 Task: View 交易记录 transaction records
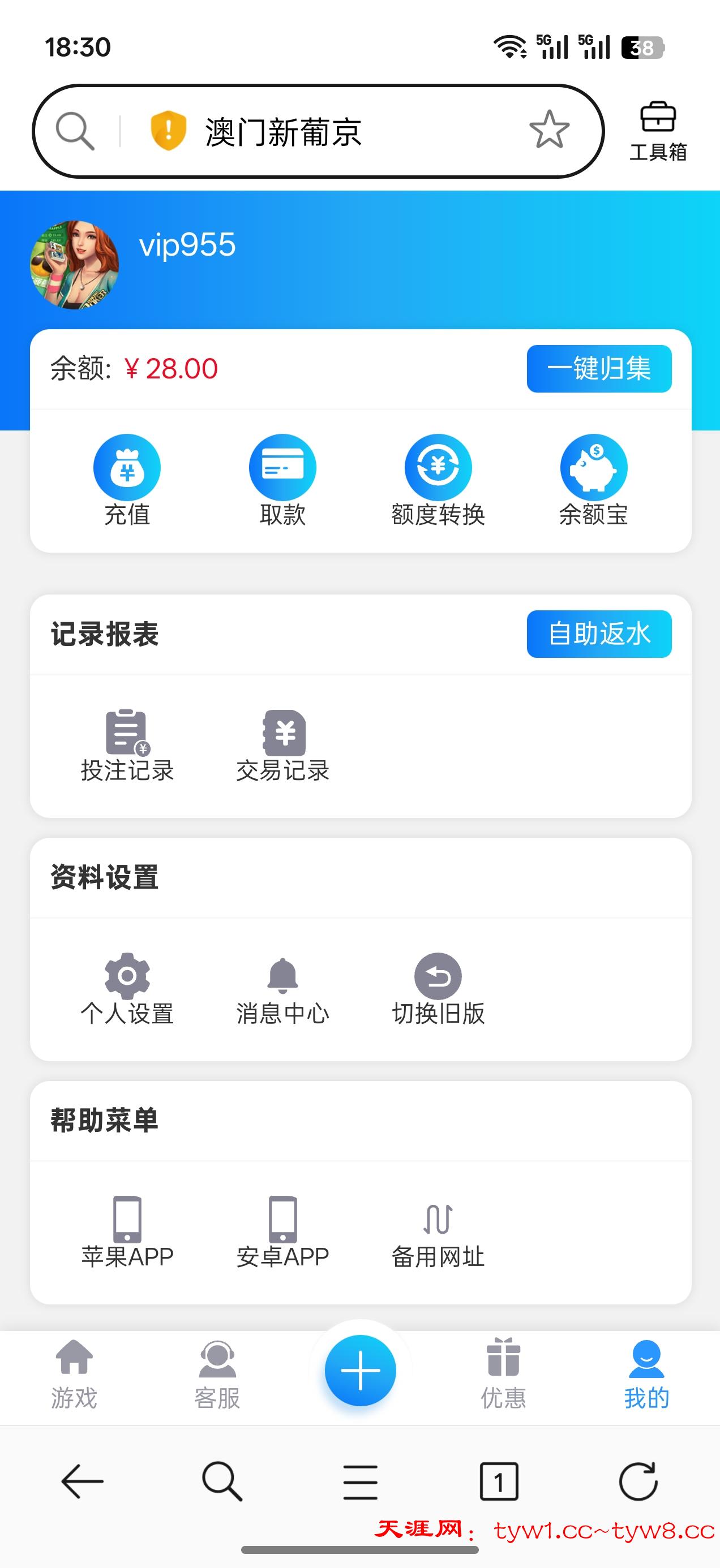pos(283,746)
